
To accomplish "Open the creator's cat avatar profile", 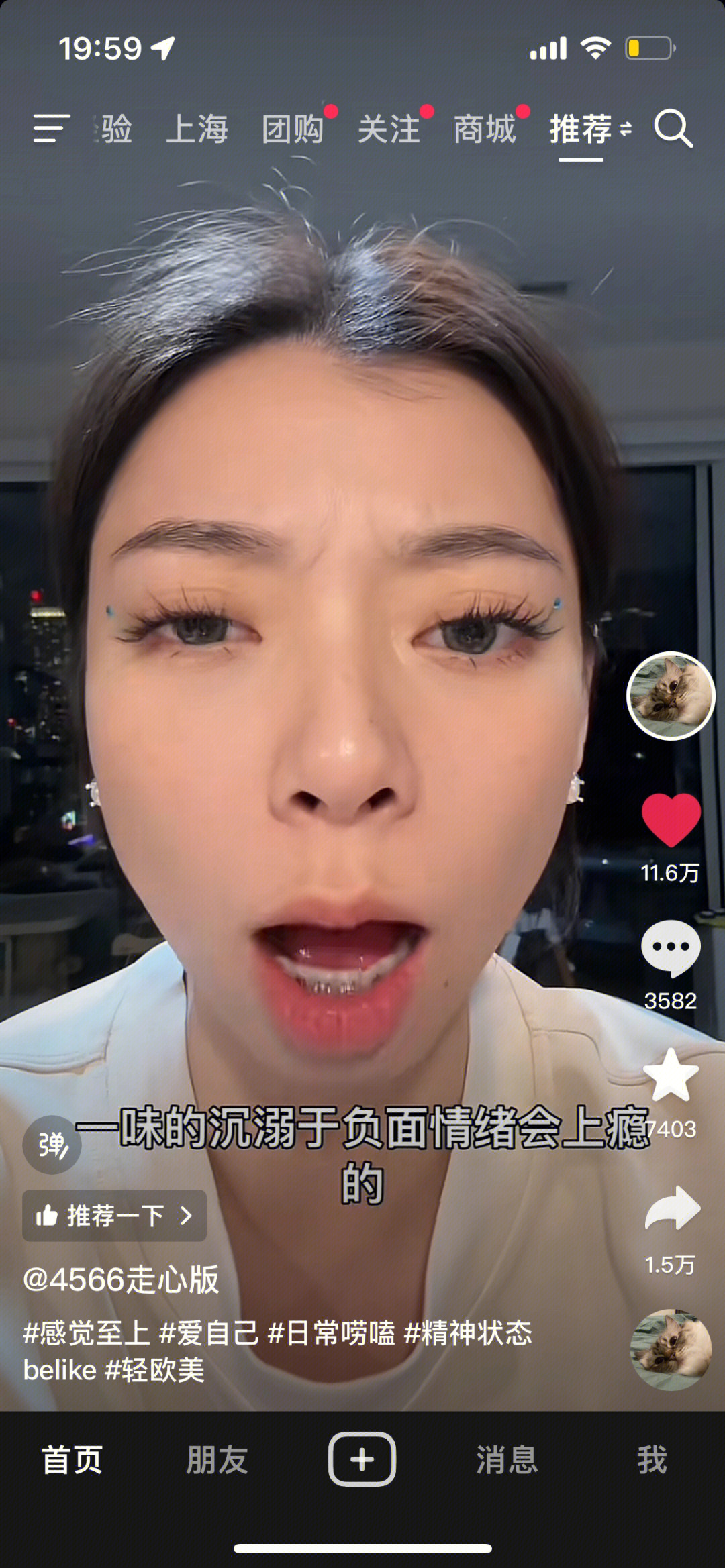I will point(671,696).
